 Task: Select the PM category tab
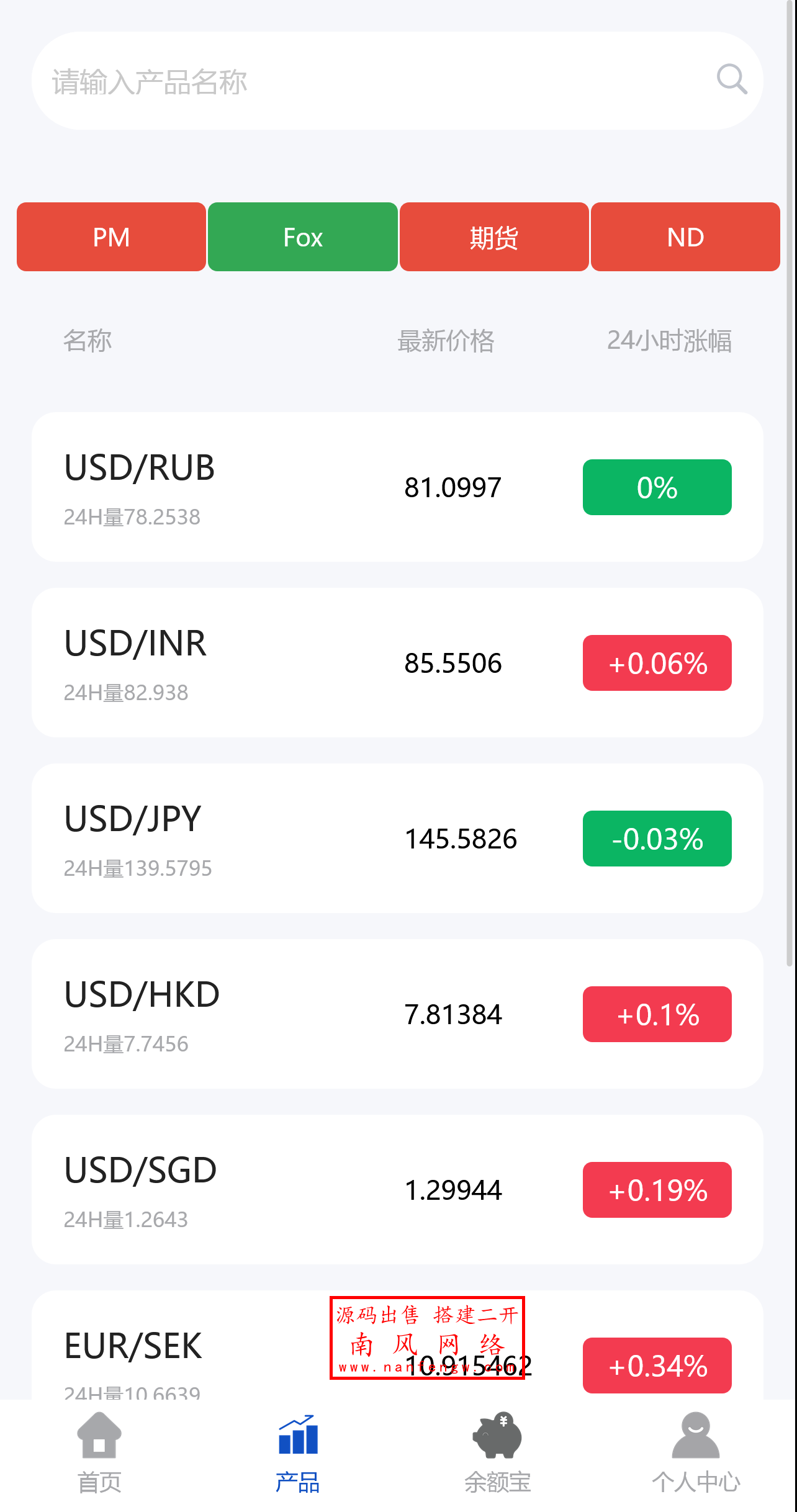tap(110, 236)
